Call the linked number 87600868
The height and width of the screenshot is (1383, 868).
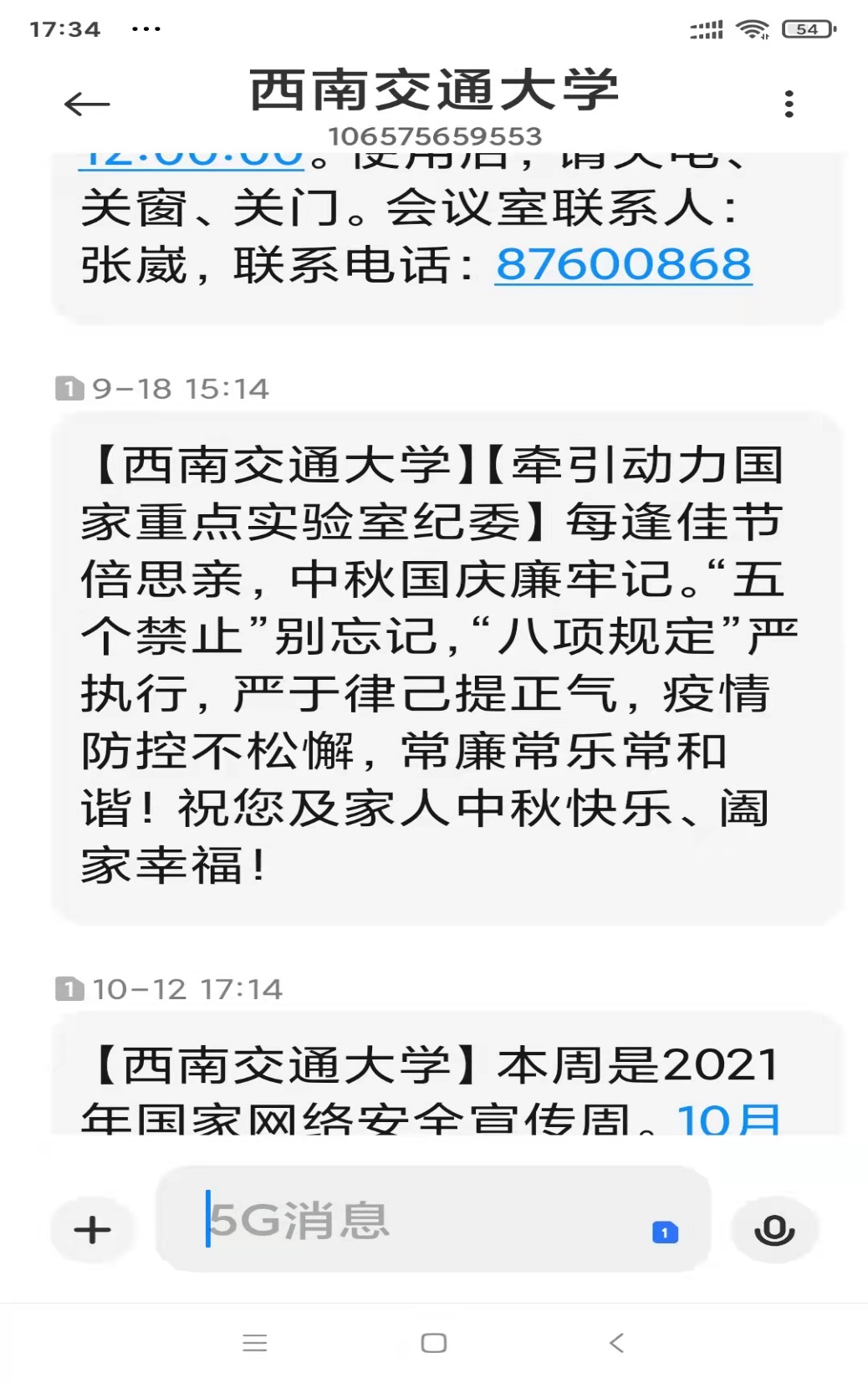tap(623, 265)
